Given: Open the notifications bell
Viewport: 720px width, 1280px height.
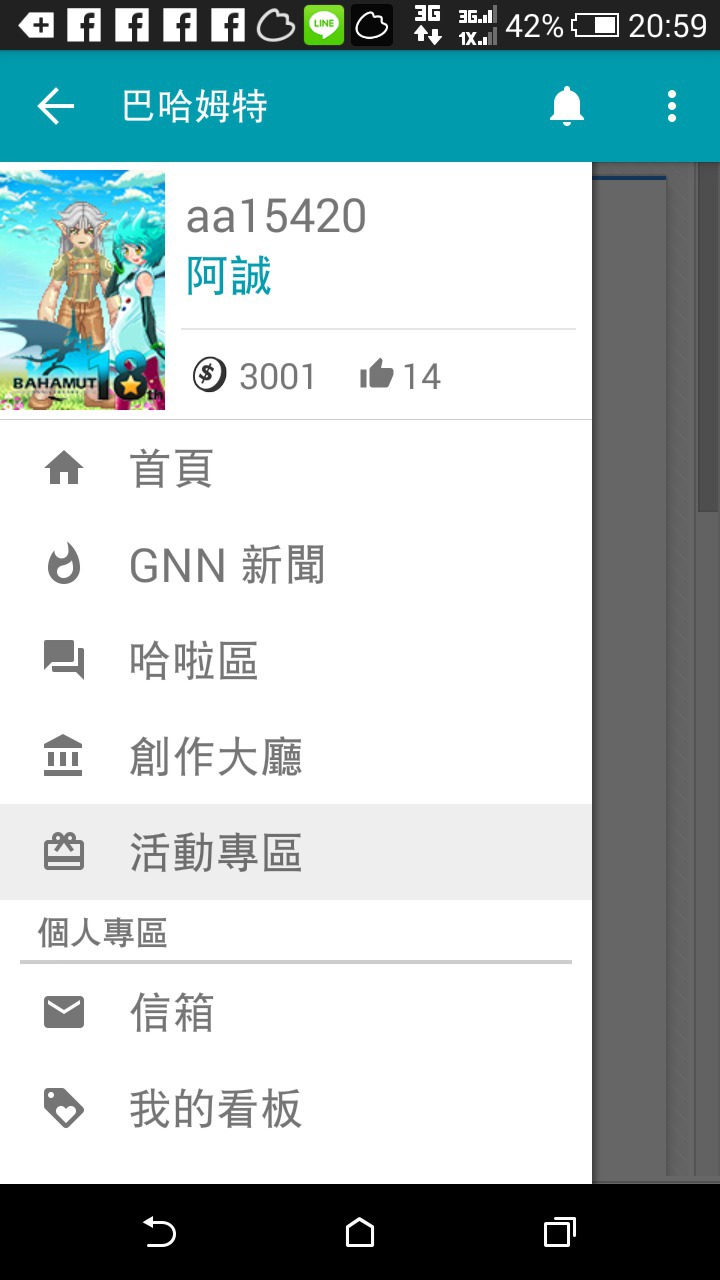Looking at the screenshot, I should [x=567, y=106].
